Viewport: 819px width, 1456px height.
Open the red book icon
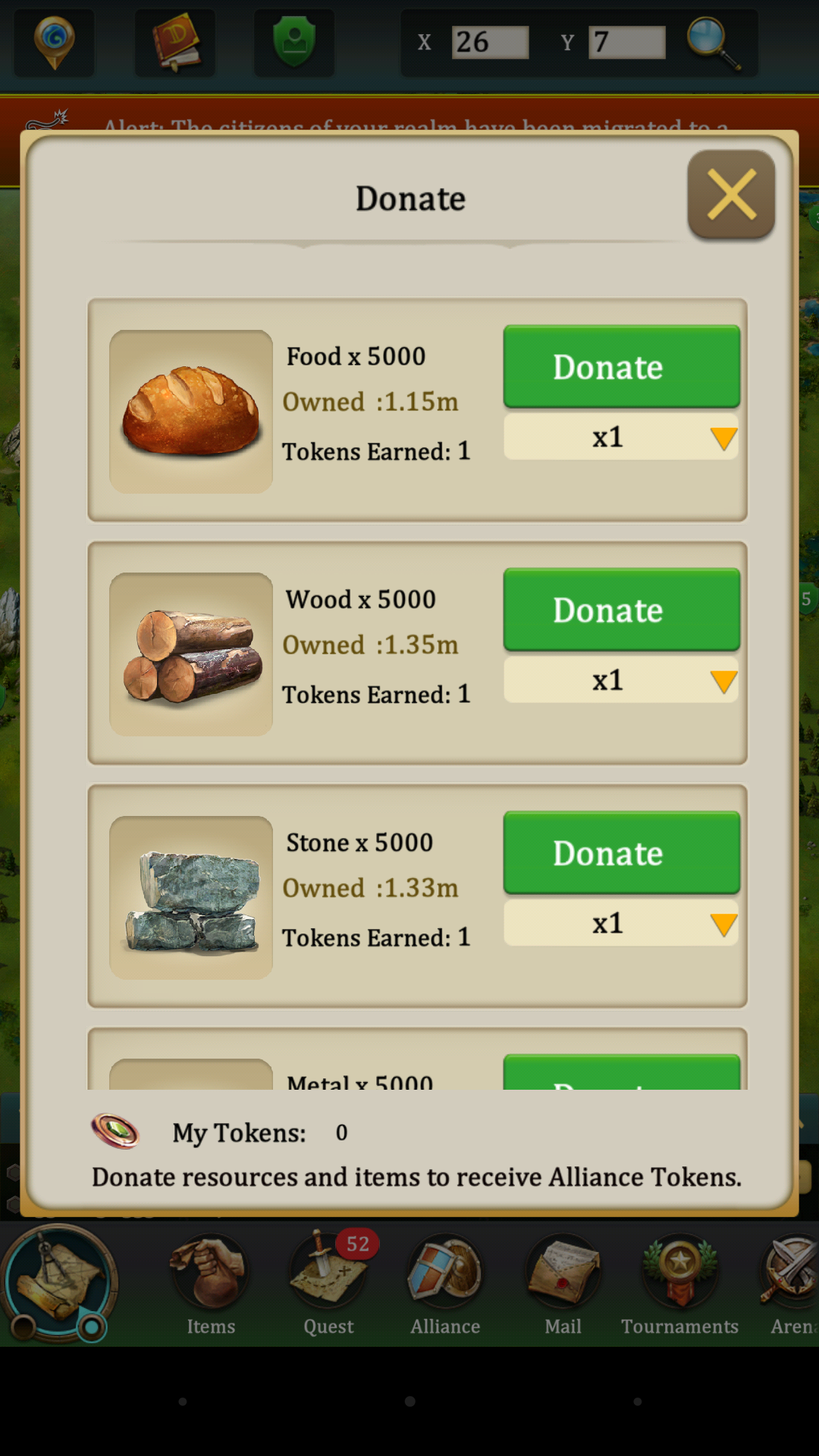click(175, 43)
